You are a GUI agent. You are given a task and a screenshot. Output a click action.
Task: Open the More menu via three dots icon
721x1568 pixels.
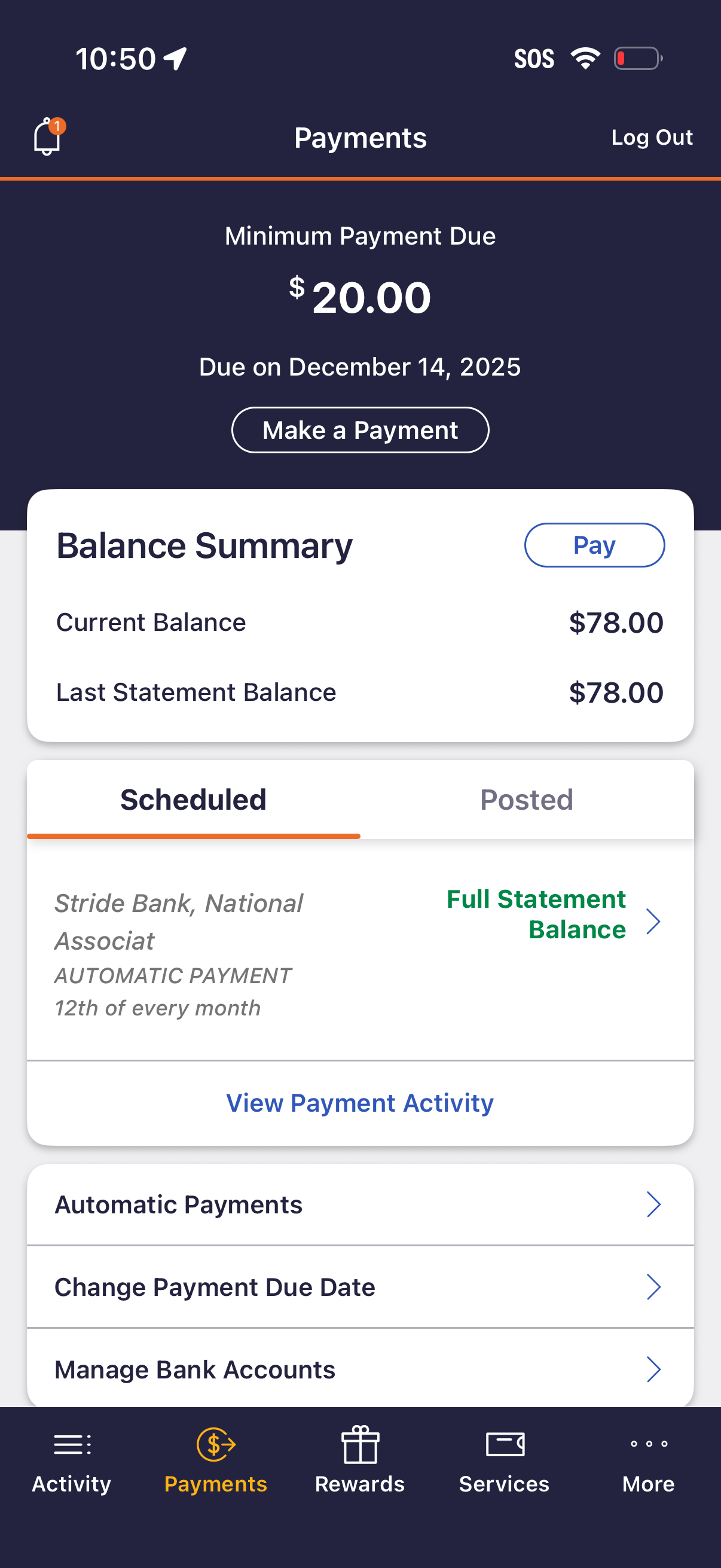[x=647, y=1442]
